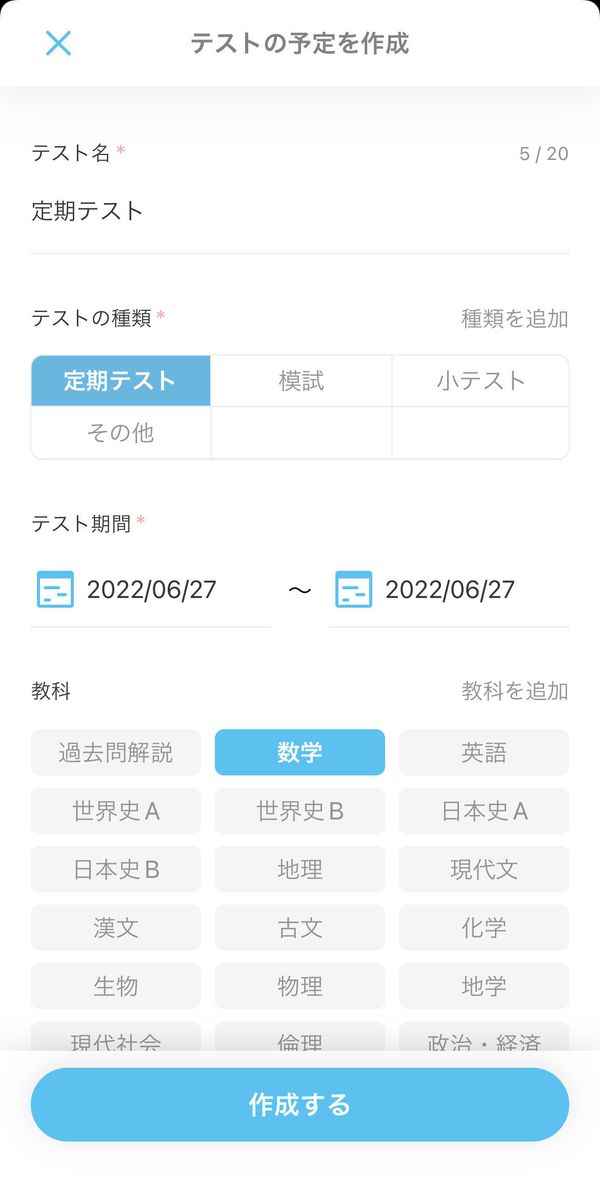Viewport: 600px width, 1177px height.
Task: Tap 種類を追加 to add a test type
Action: pyautogui.click(x=514, y=319)
